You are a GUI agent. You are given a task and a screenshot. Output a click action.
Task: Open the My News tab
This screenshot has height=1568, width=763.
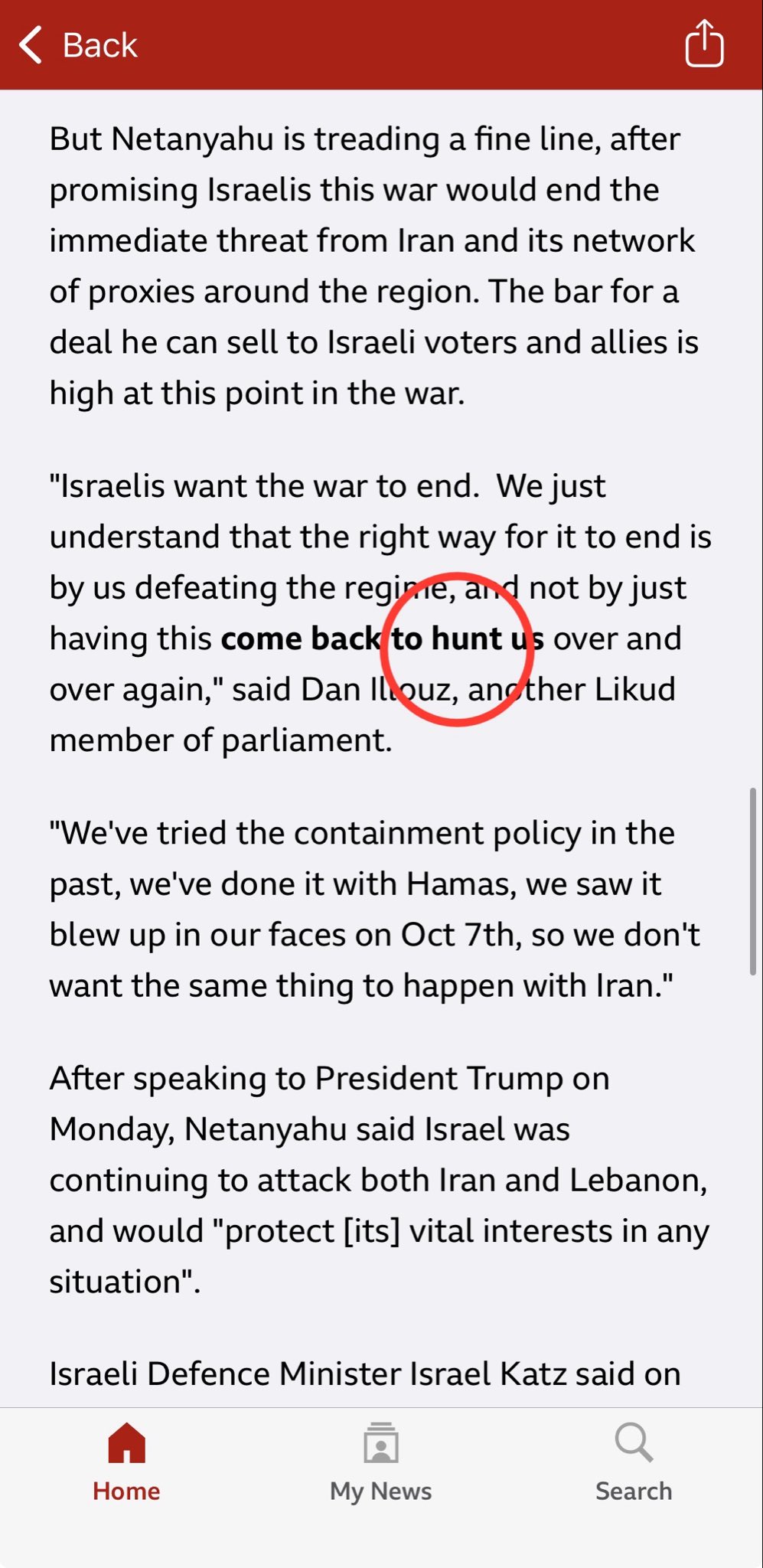380,1462
